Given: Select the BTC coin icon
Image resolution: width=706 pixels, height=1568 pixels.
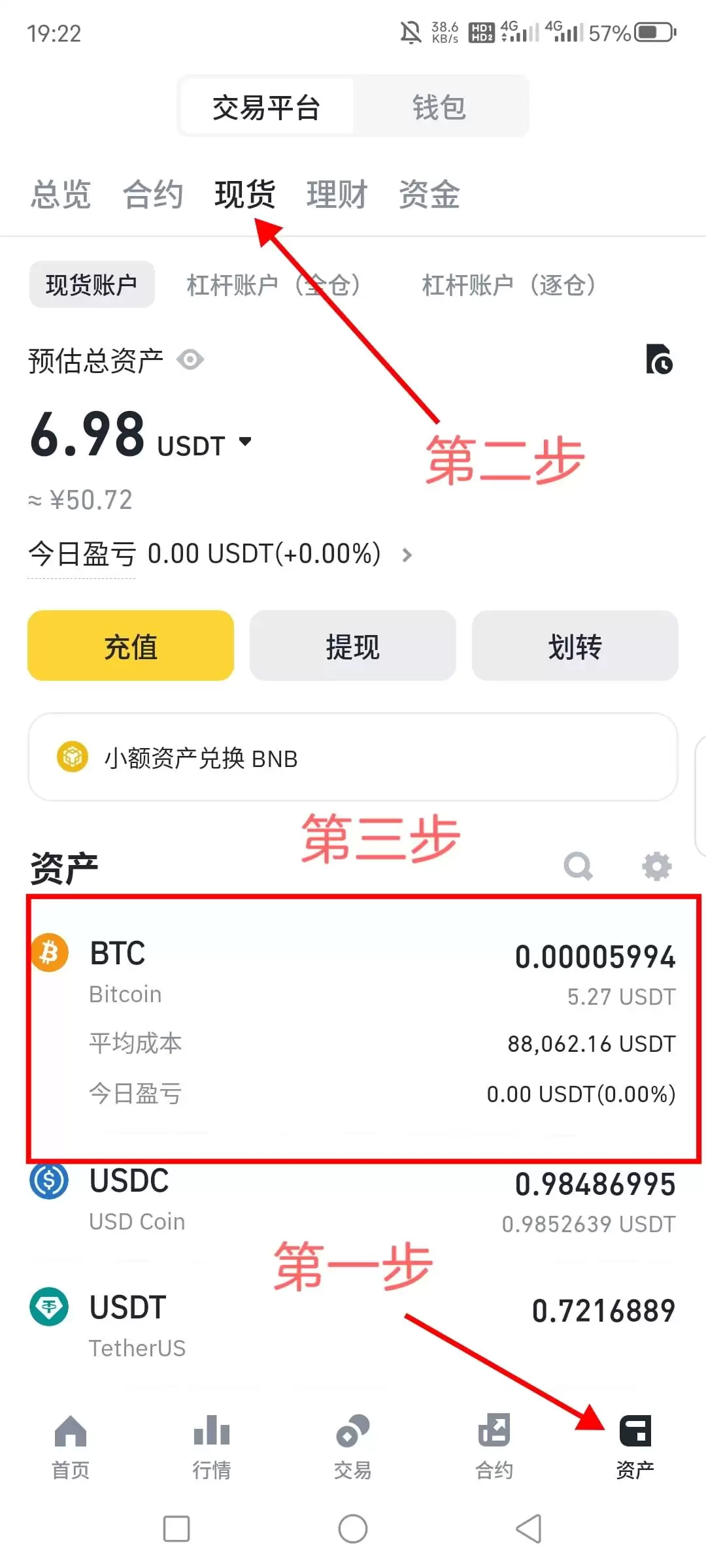Looking at the screenshot, I should coord(50,953).
